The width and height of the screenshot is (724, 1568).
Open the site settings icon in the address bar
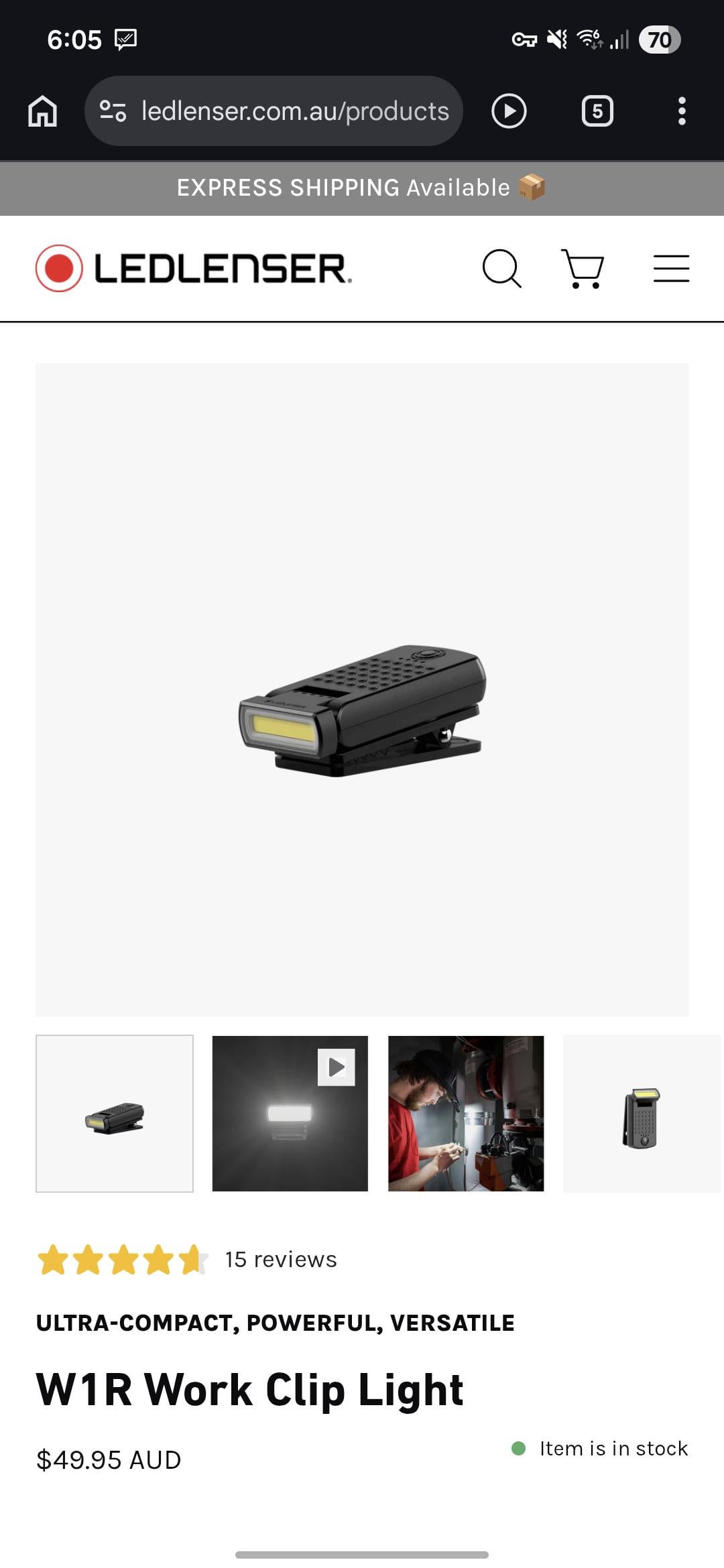[113, 111]
